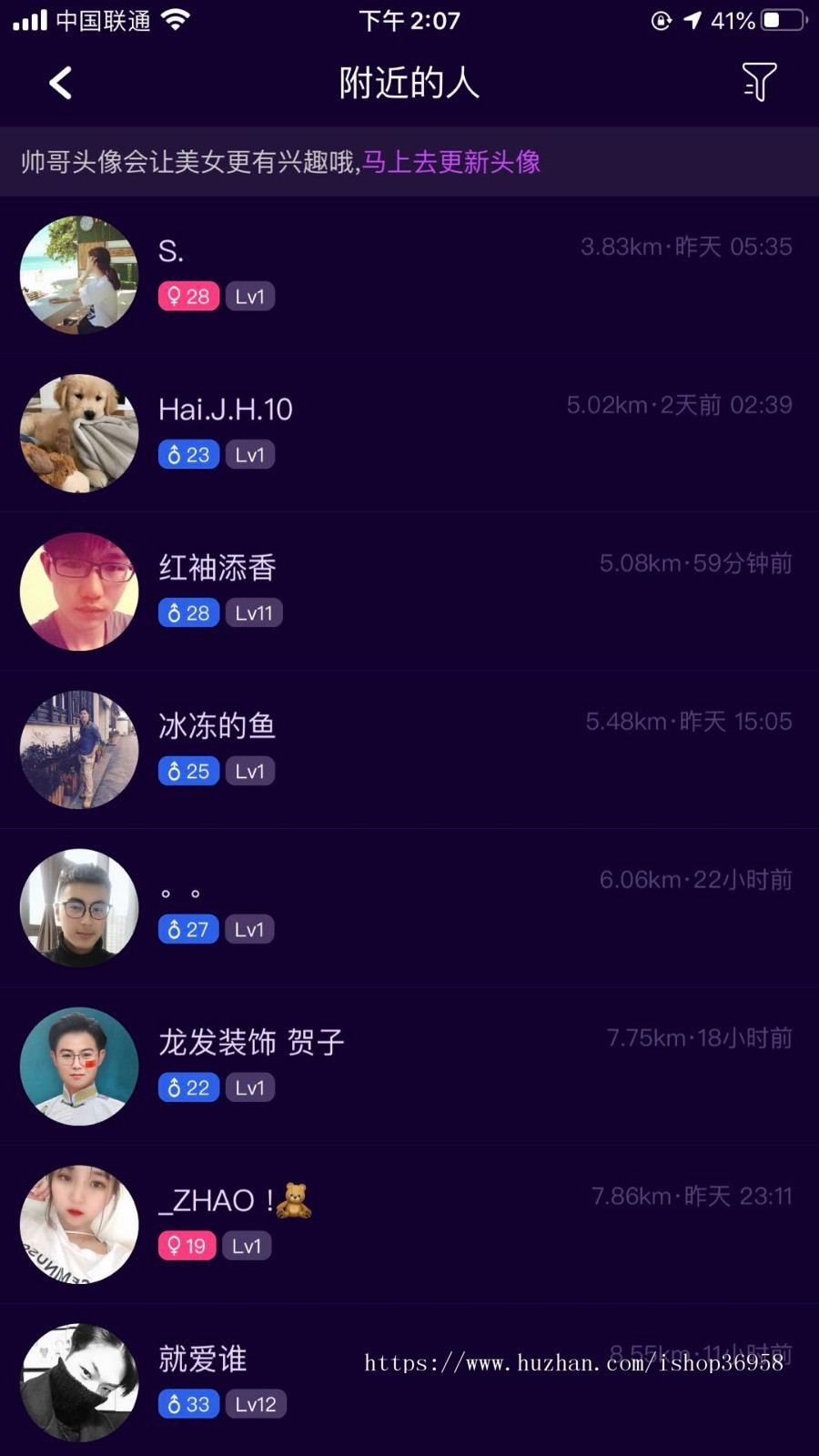Tap the masked avatar of 就爱谁
The height and width of the screenshot is (1456, 819).
(79, 1382)
